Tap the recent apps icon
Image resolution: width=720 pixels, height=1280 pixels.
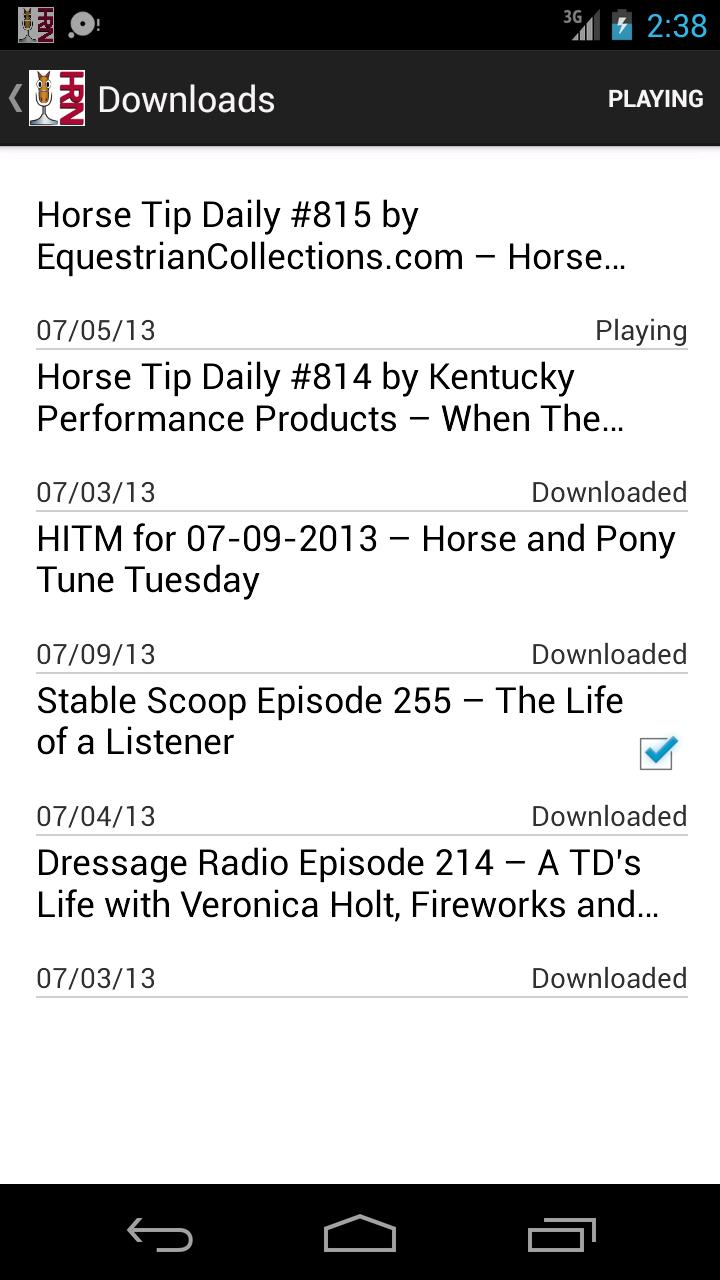(560, 1235)
